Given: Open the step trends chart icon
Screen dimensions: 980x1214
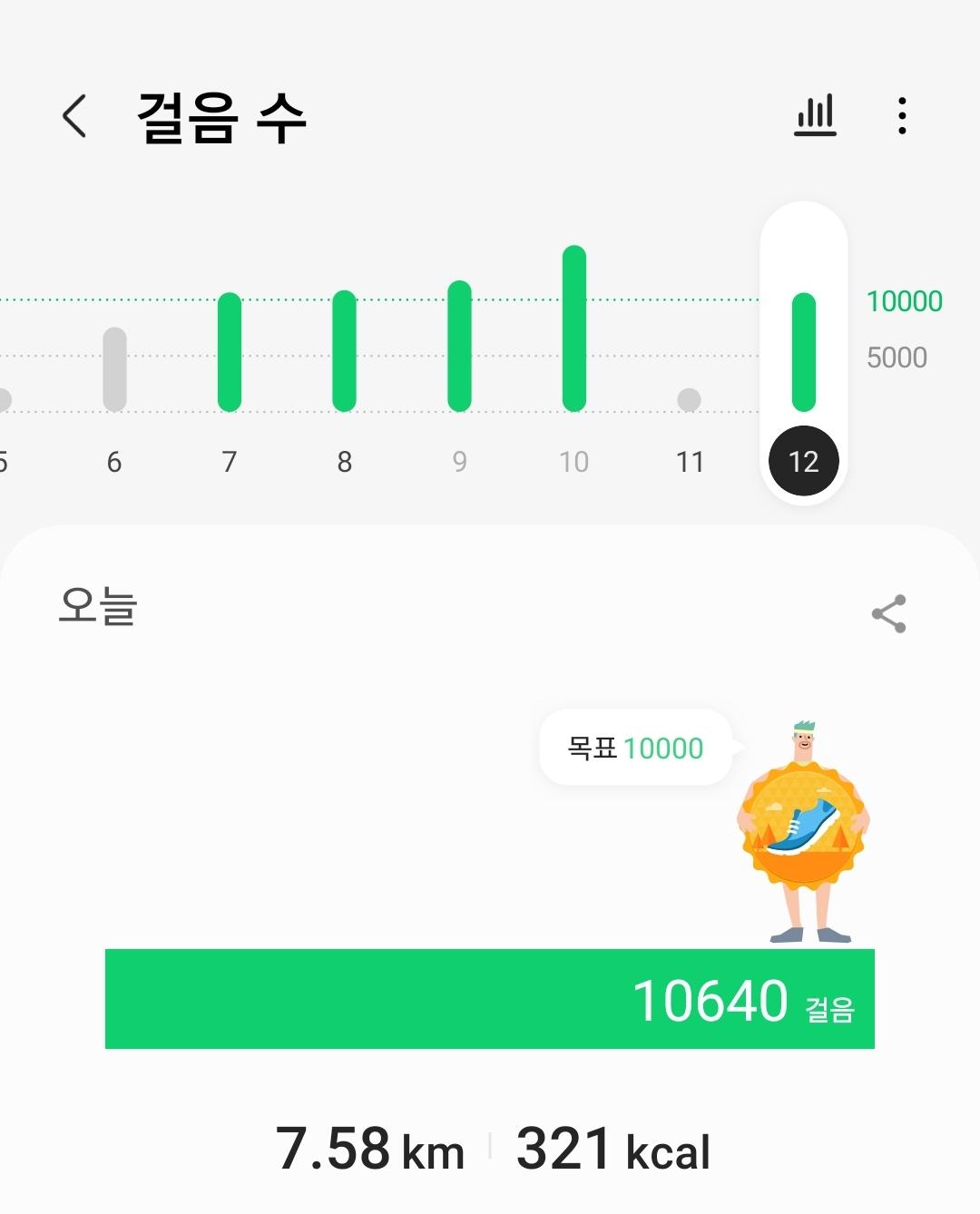Looking at the screenshot, I should click(x=815, y=116).
